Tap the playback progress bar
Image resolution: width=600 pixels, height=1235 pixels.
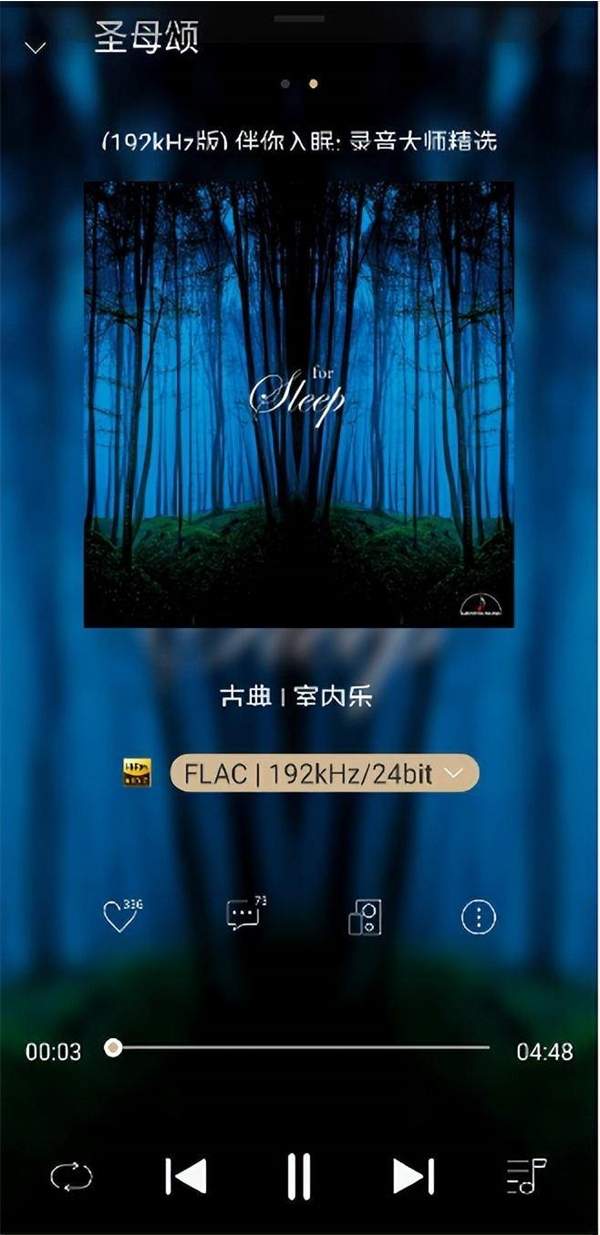pyautogui.click(x=300, y=1047)
